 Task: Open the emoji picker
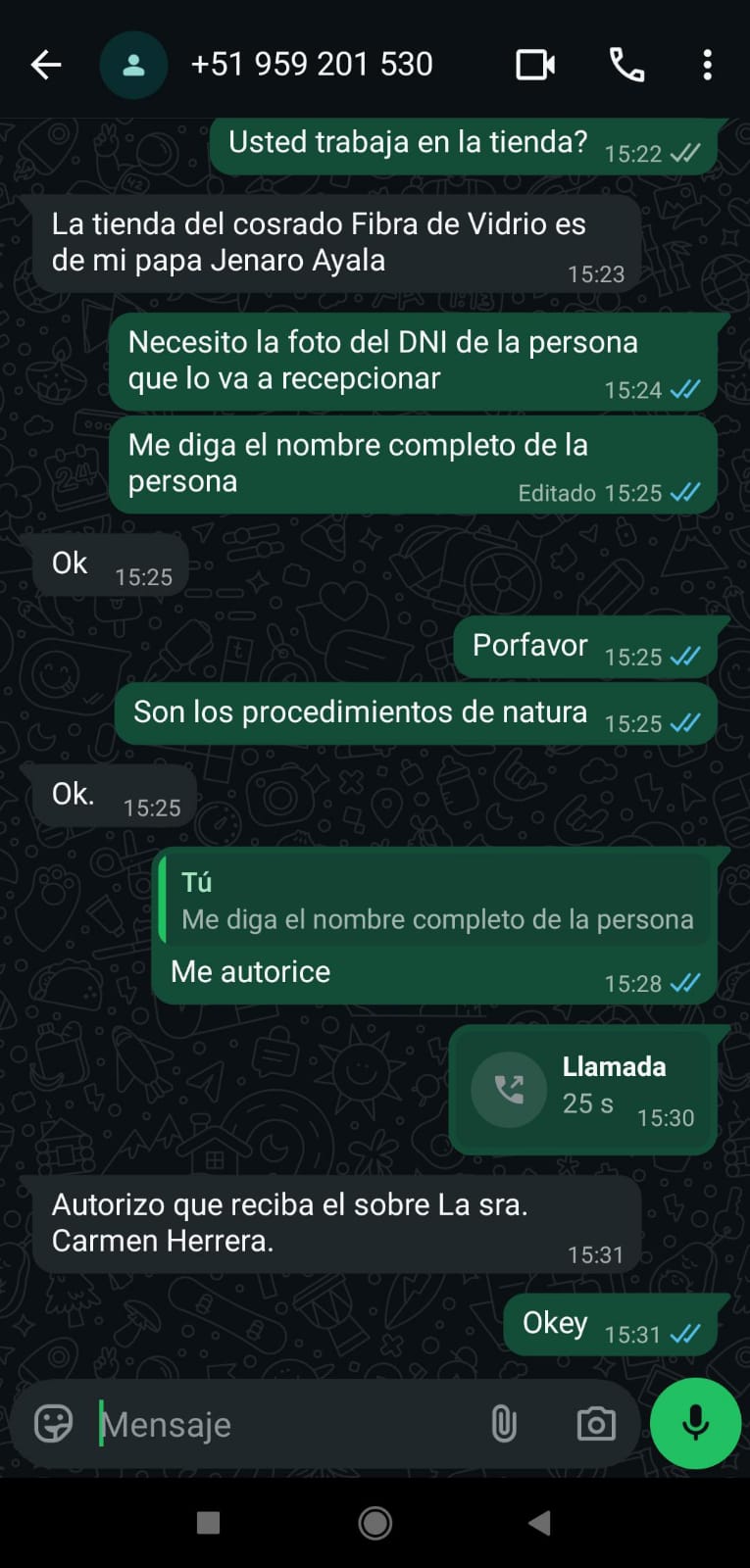(54, 1423)
